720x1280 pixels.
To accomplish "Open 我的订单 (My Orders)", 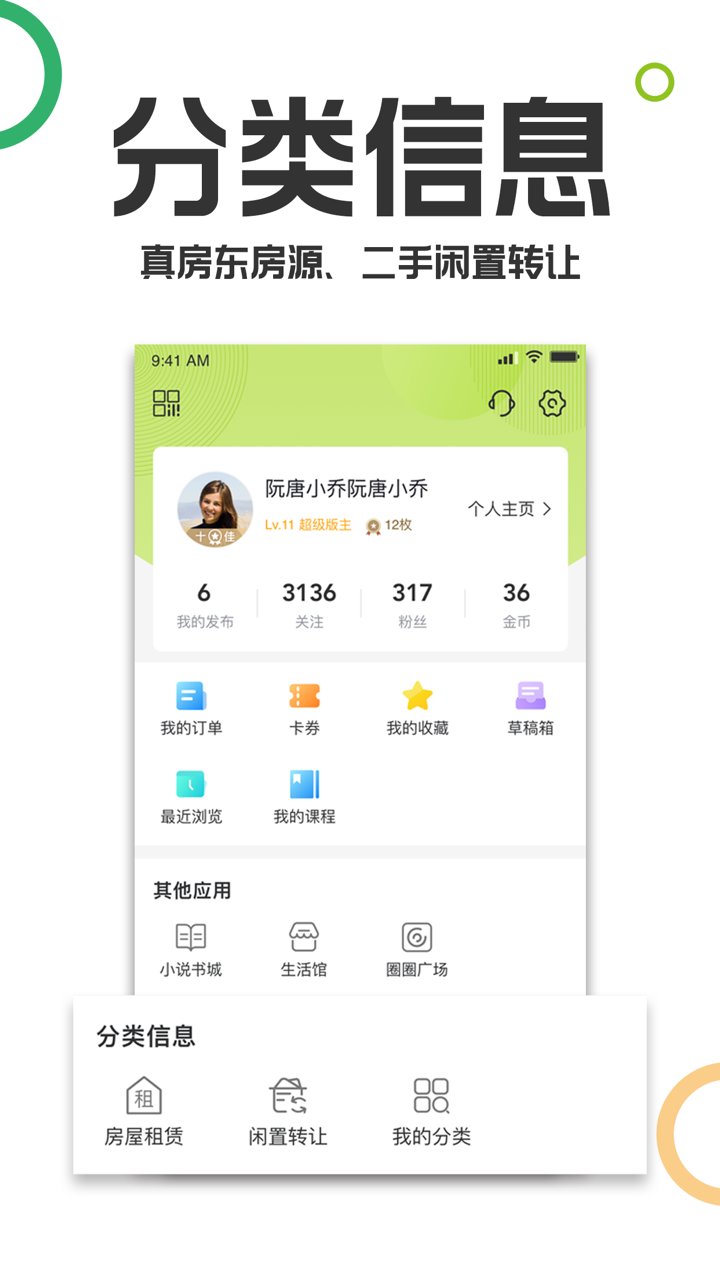I will click(190, 705).
